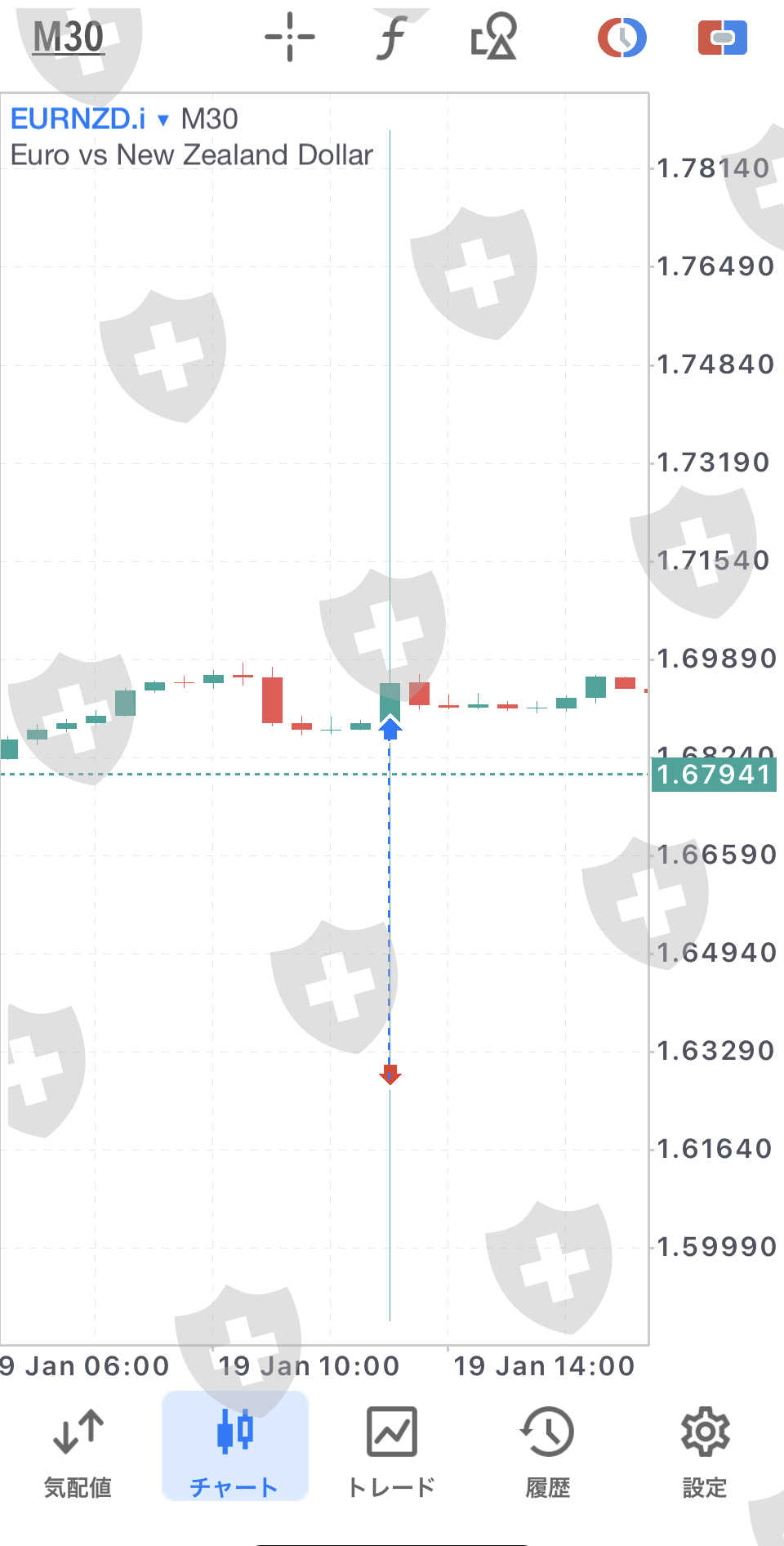The image size is (784, 1546).
Task: Open the 履歴 history tab
Action: tap(548, 1453)
